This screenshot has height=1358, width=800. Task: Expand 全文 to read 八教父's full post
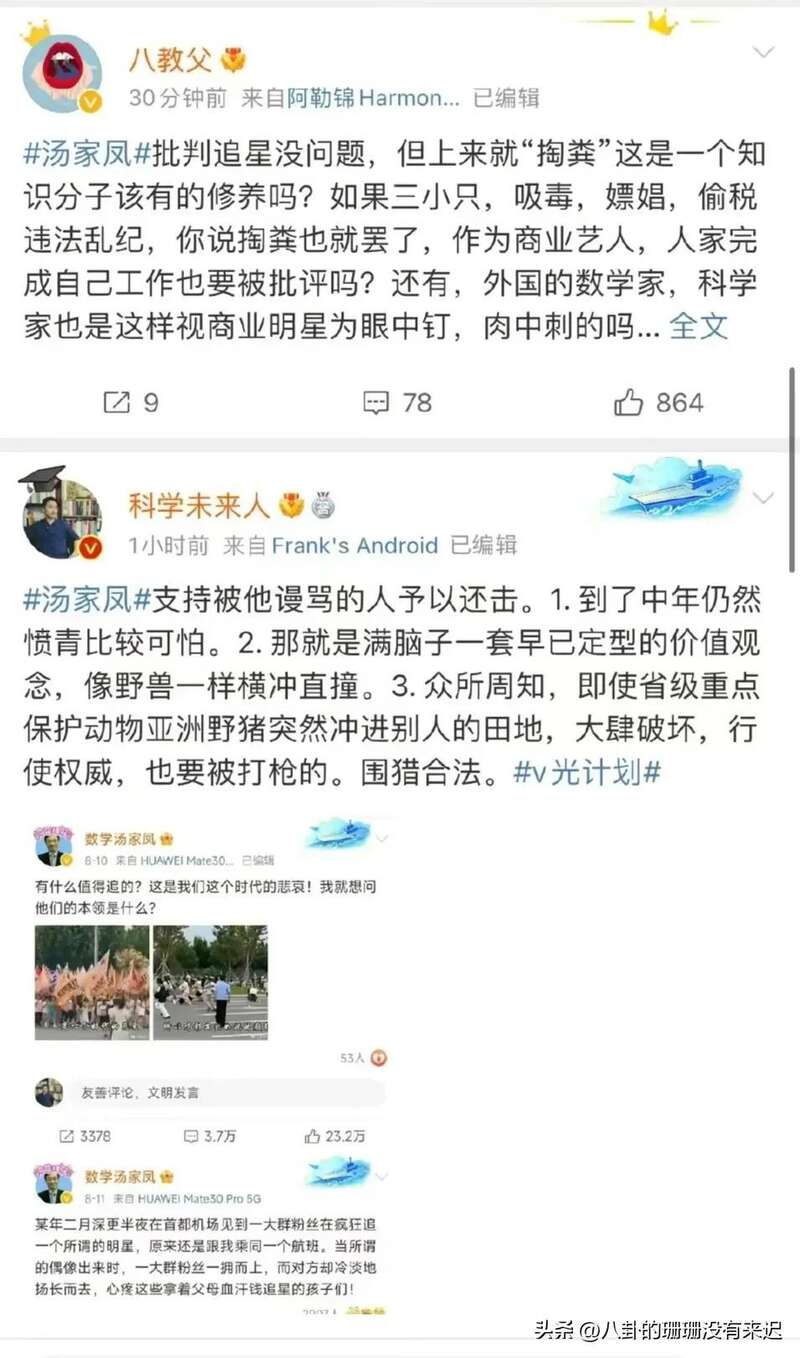(x=698, y=326)
